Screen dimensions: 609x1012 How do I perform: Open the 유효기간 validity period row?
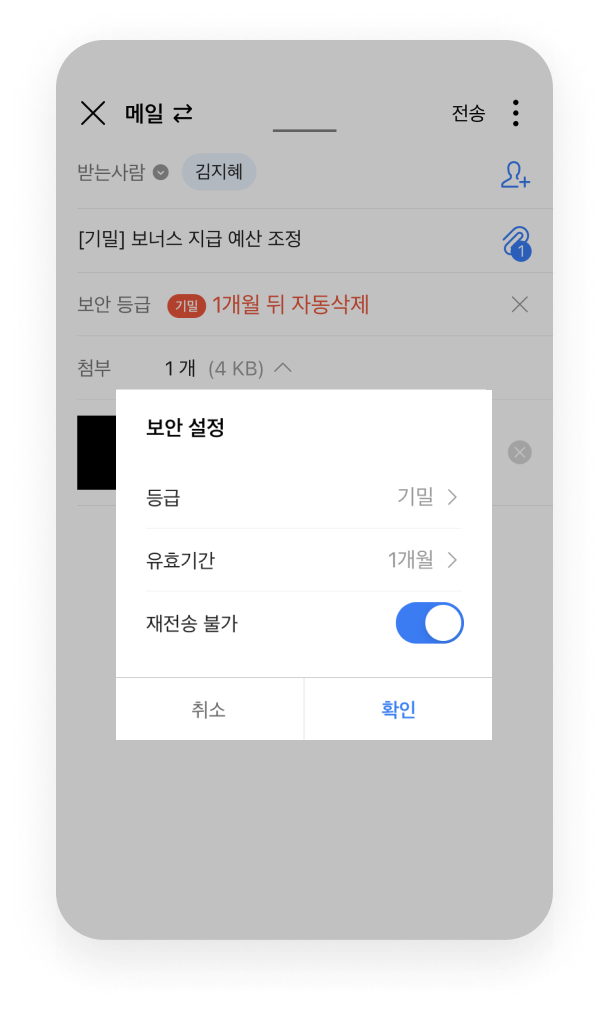click(x=303, y=560)
